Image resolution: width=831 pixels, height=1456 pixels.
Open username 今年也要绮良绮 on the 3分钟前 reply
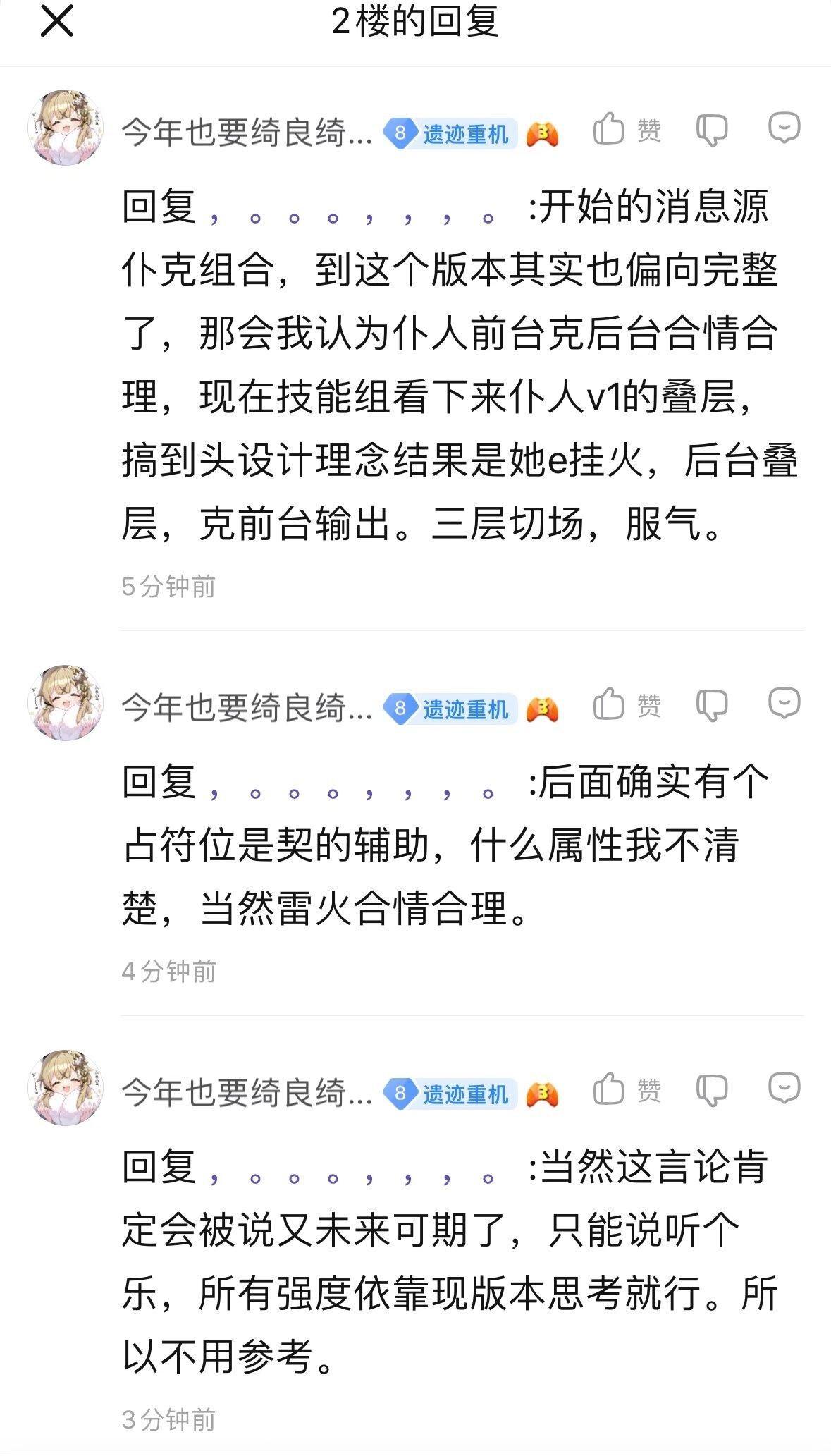(247, 1094)
